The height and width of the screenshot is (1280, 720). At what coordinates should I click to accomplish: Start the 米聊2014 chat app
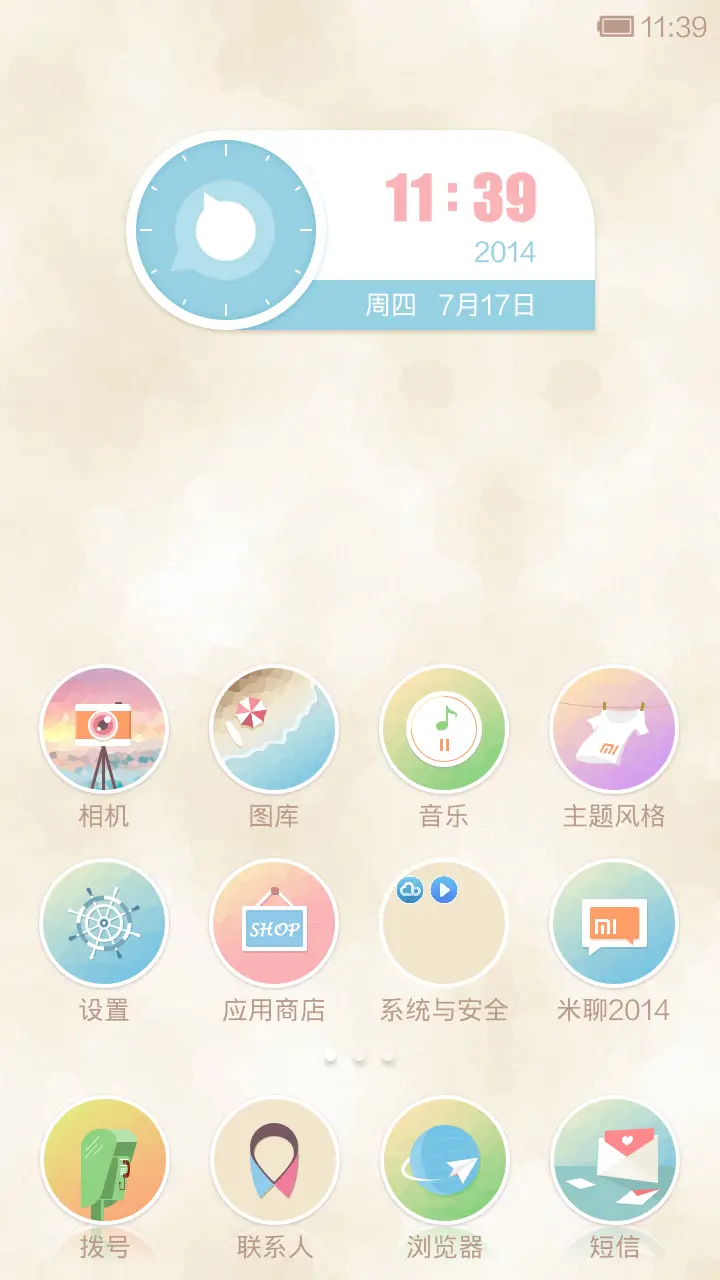tap(614, 922)
